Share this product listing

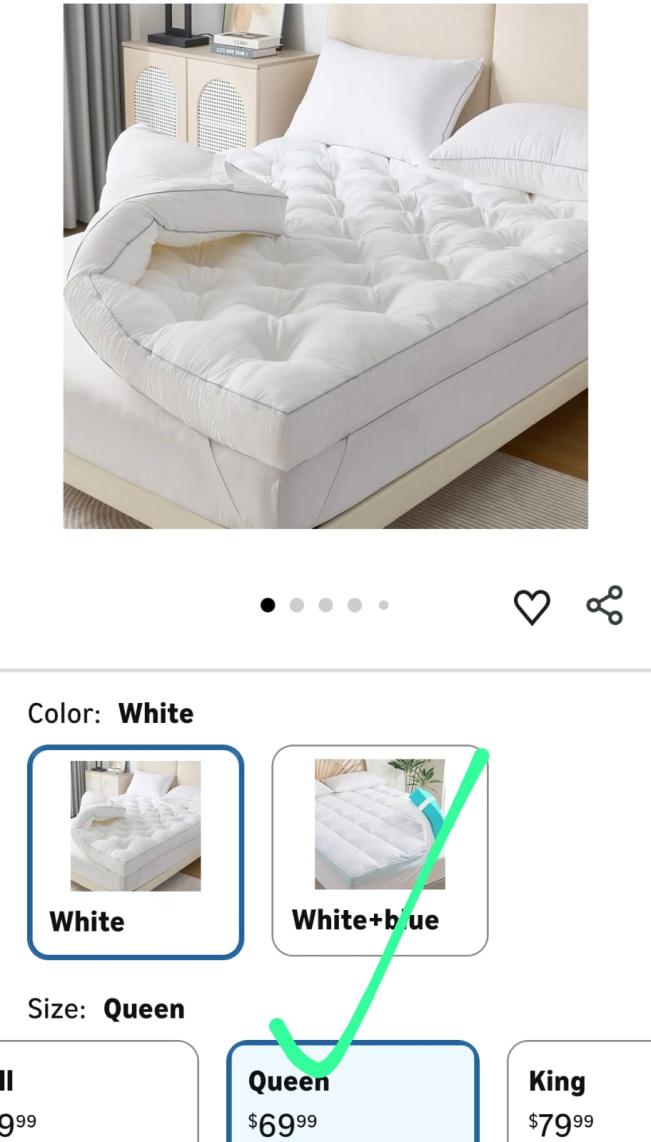tap(604, 605)
